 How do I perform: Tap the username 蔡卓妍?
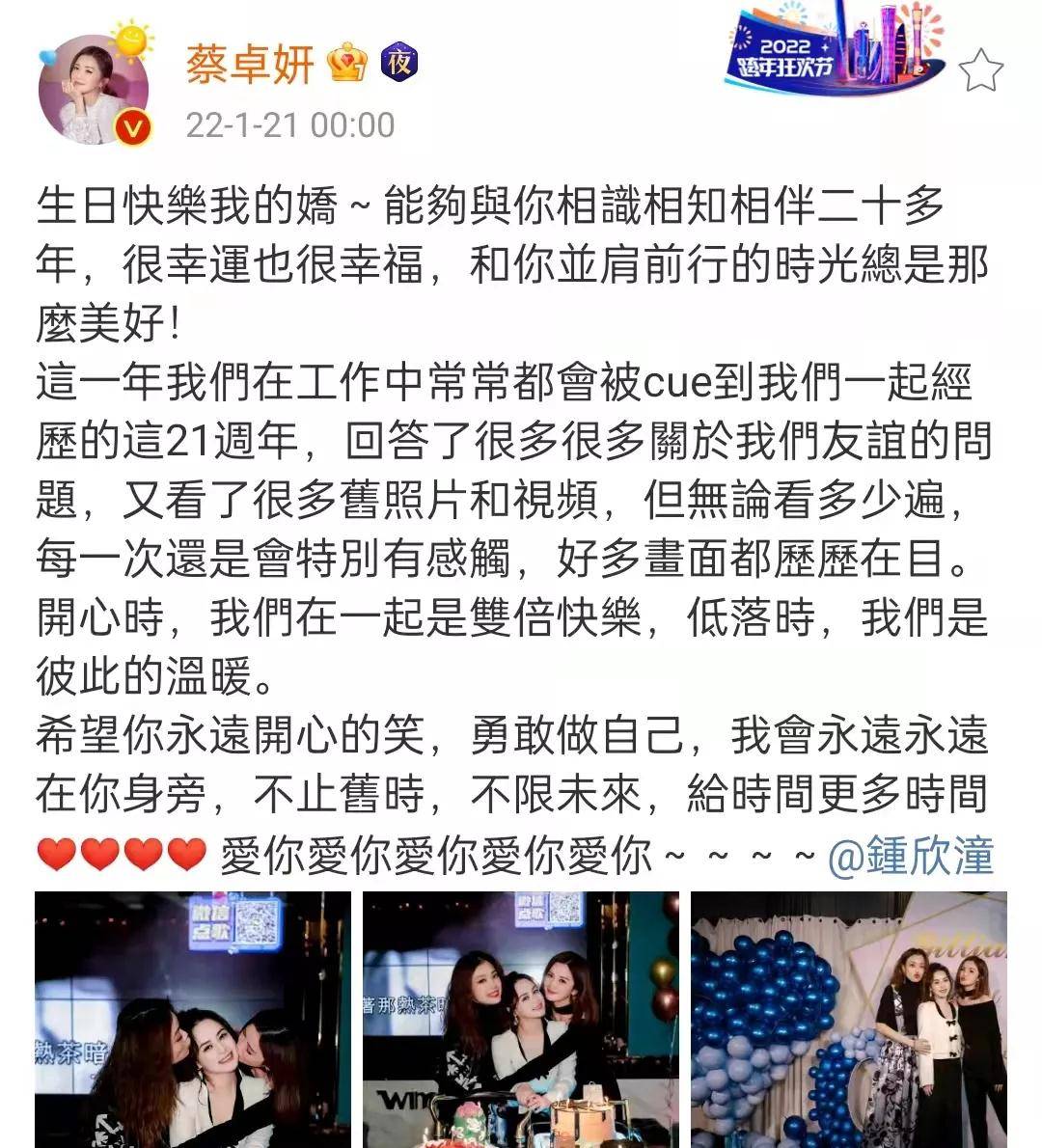pos(250,66)
